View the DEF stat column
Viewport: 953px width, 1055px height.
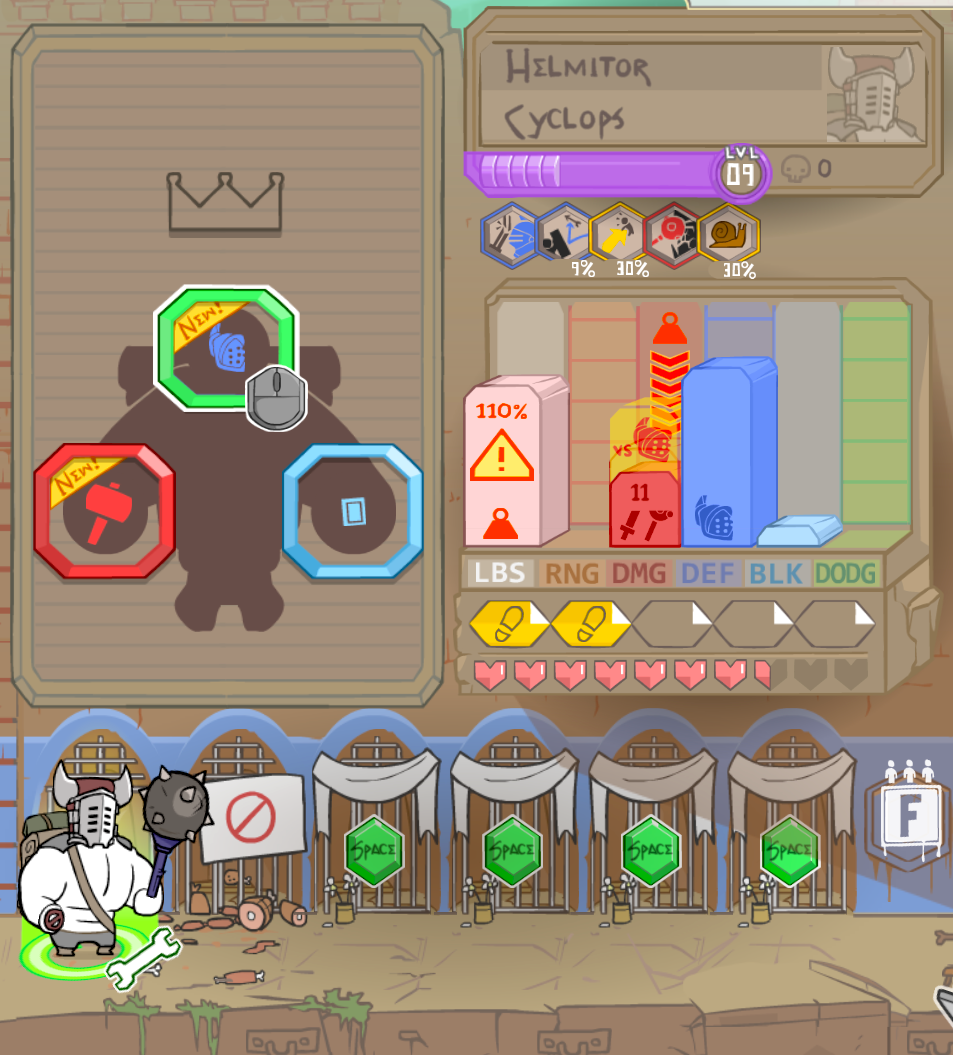[x=708, y=573]
